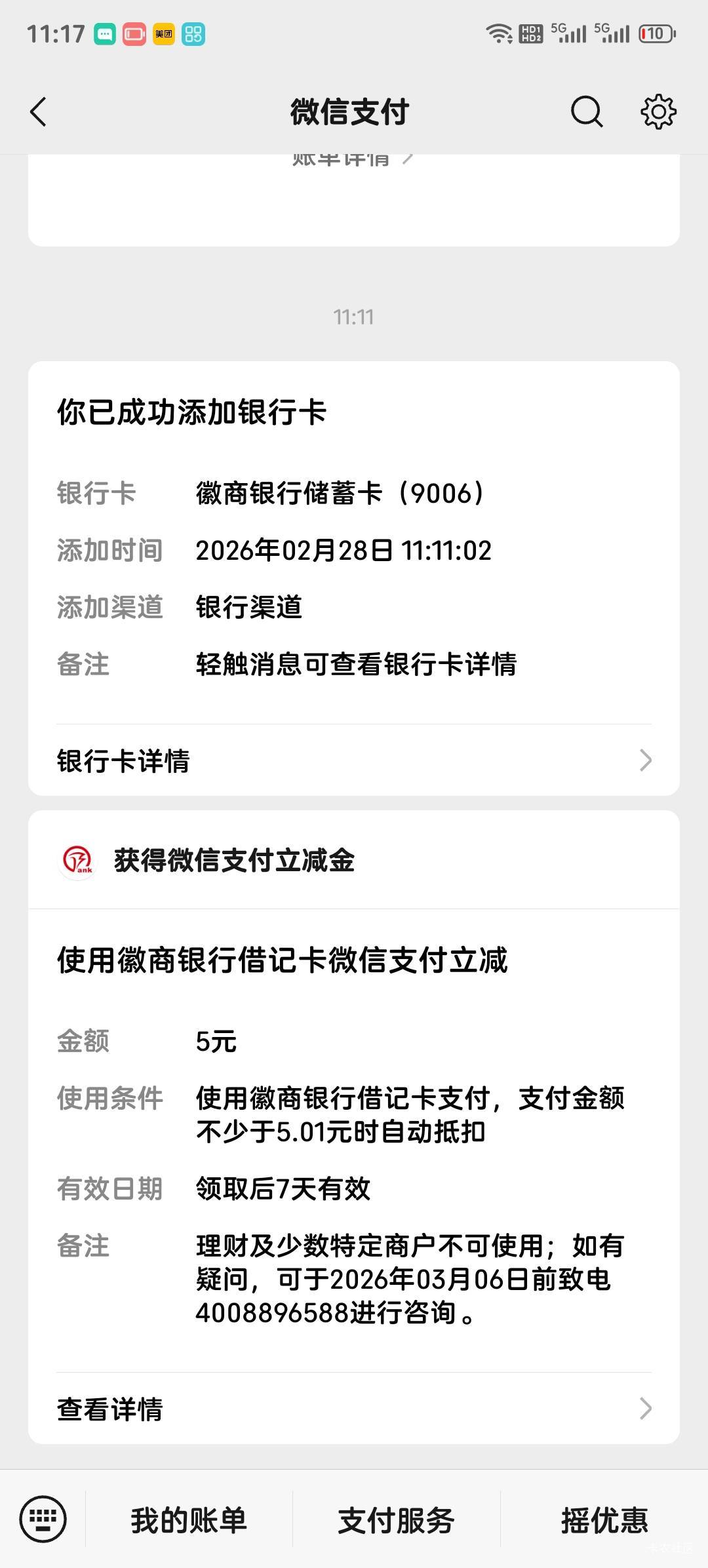Open 摇优惠 menu

point(604,1520)
